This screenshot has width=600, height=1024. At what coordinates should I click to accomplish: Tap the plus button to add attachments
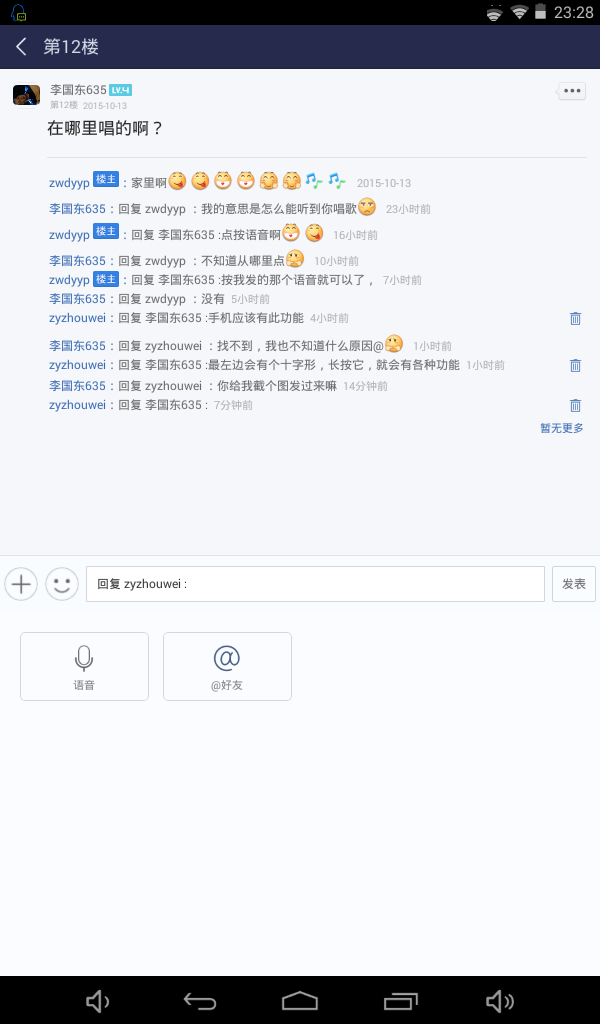pos(22,584)
